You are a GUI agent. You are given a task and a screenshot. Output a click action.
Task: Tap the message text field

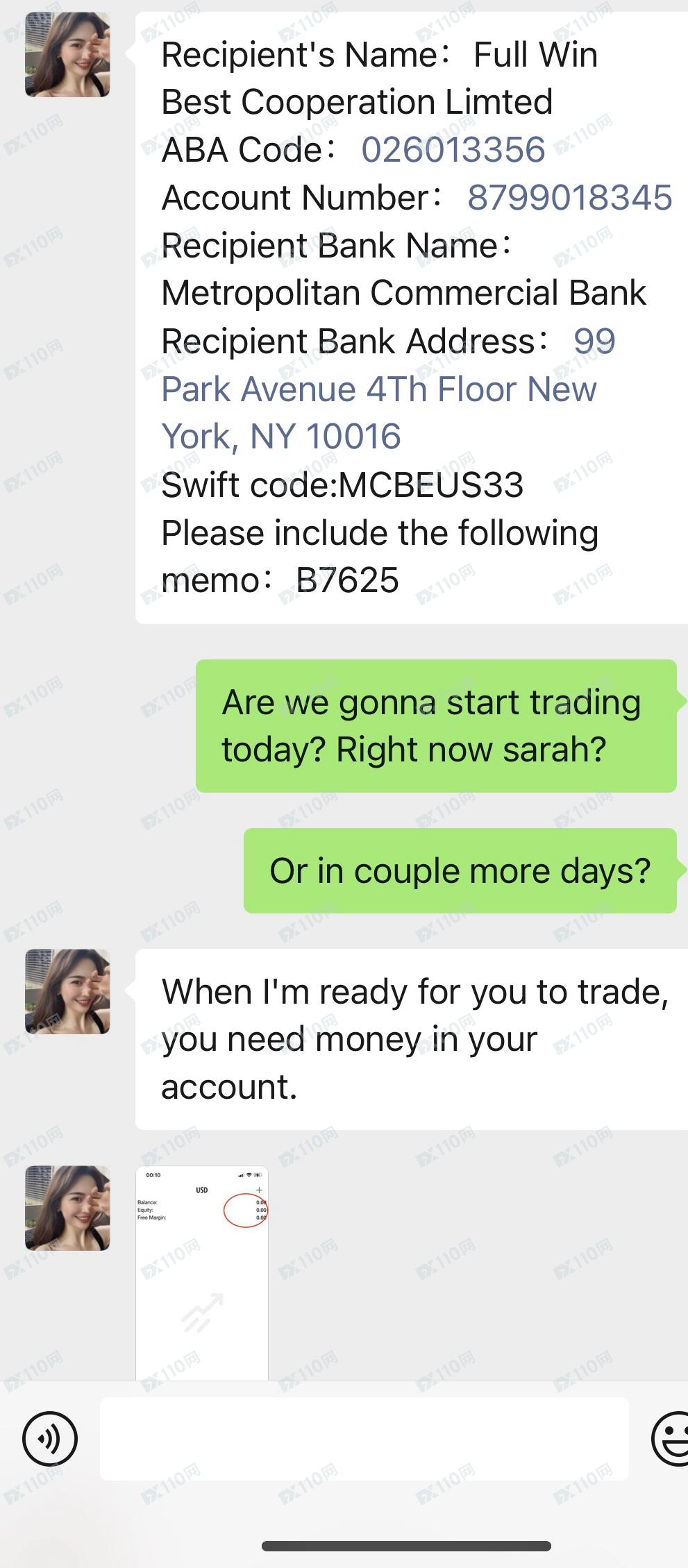[x=364, y=1439]
